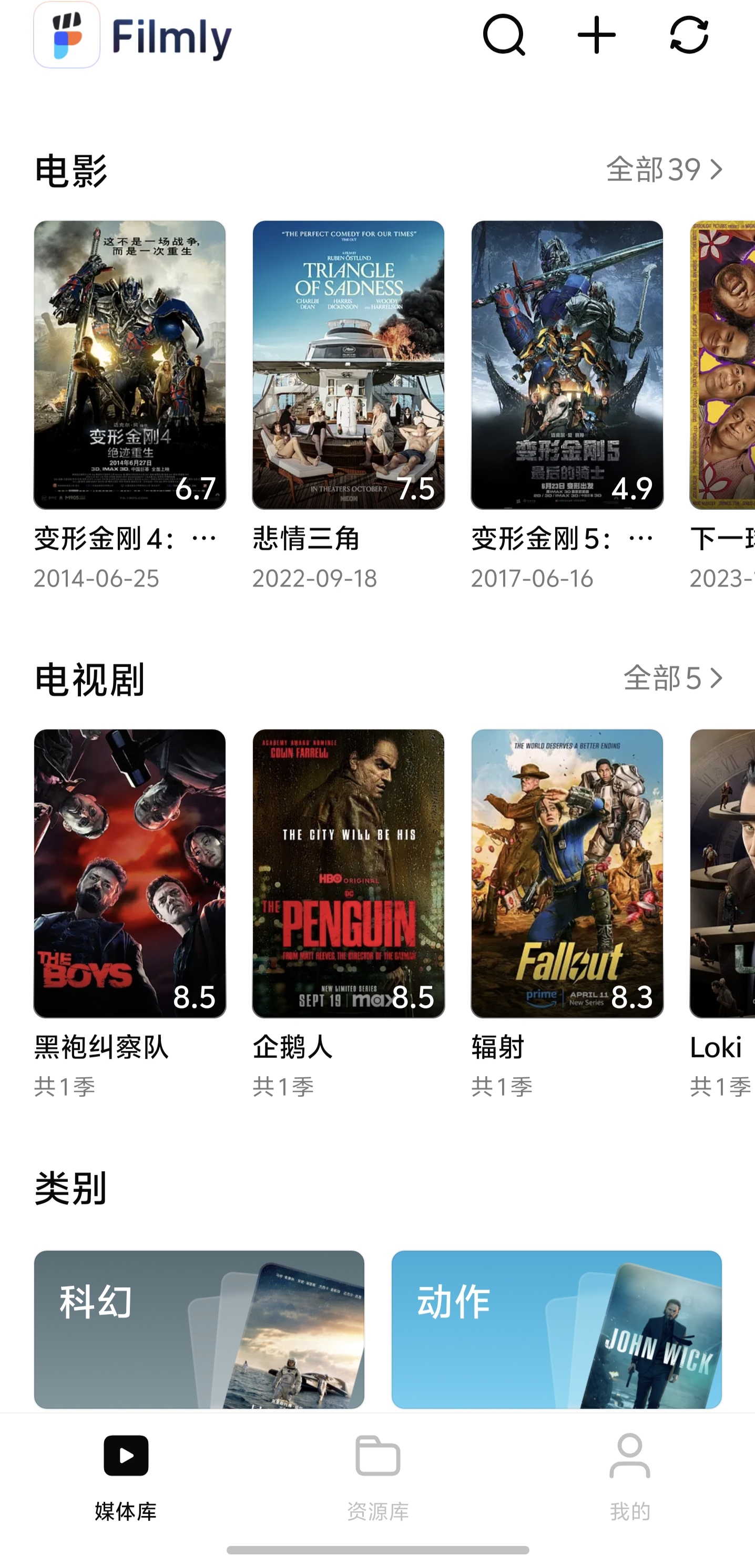The height and width of the screenshot is (1568, 755).
Task: Browse the 动作 category
Action: 556,1329
